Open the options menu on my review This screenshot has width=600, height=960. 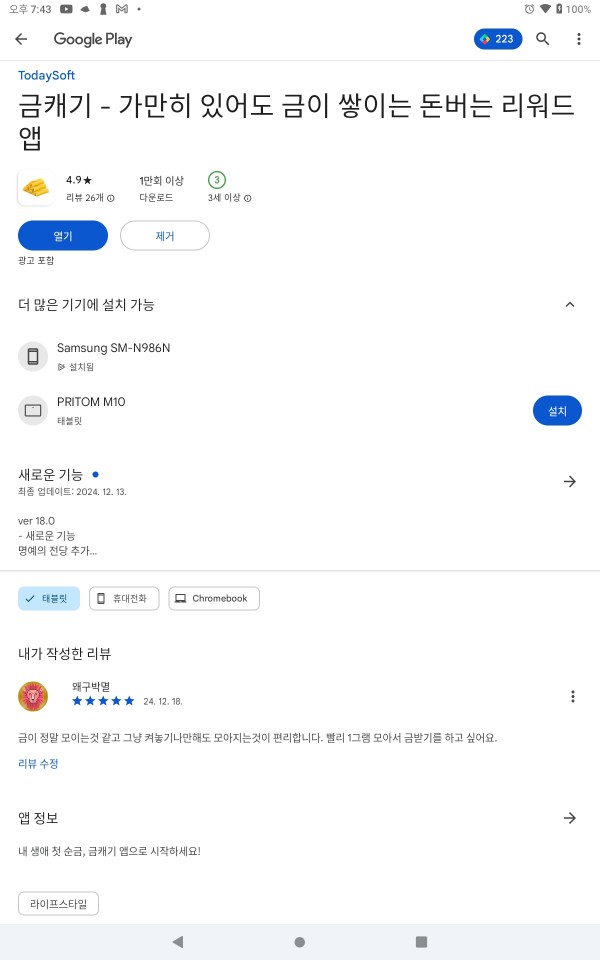(x=572, y=697)
